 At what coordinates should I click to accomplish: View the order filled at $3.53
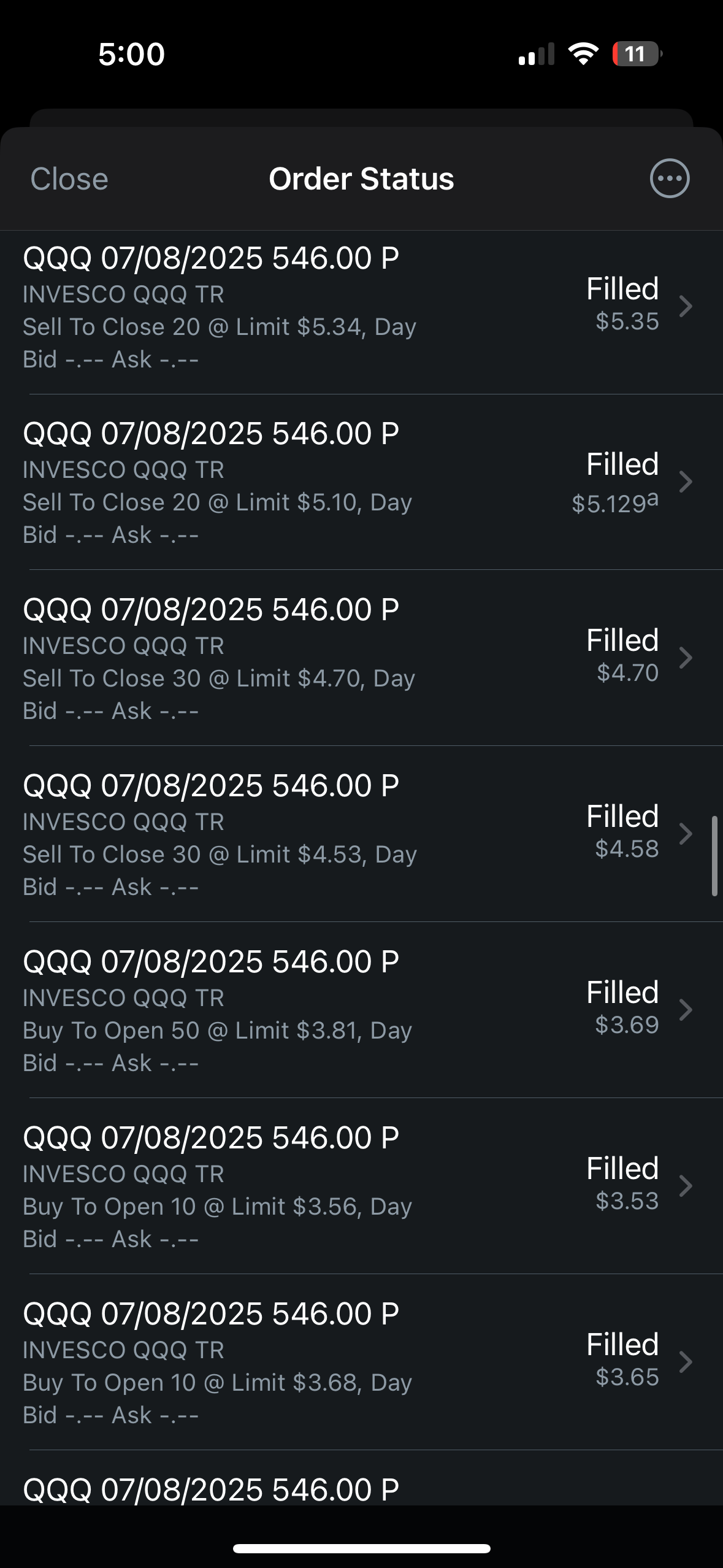(361, 1186)
